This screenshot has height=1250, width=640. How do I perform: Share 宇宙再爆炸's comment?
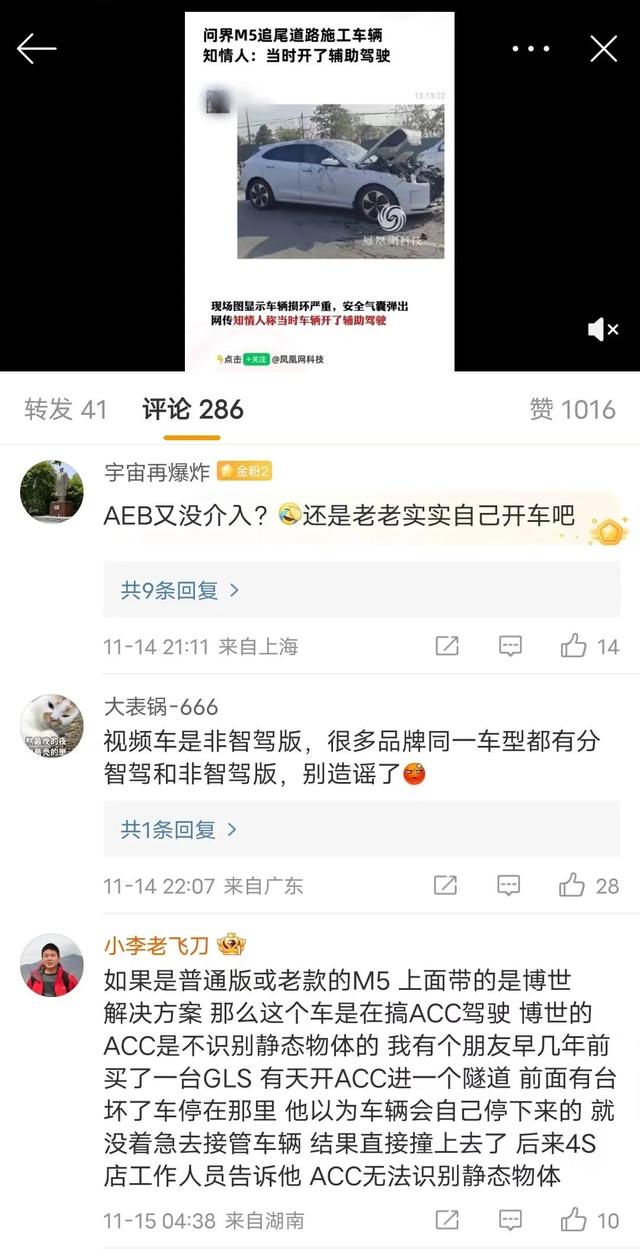(x=447, y=646)
